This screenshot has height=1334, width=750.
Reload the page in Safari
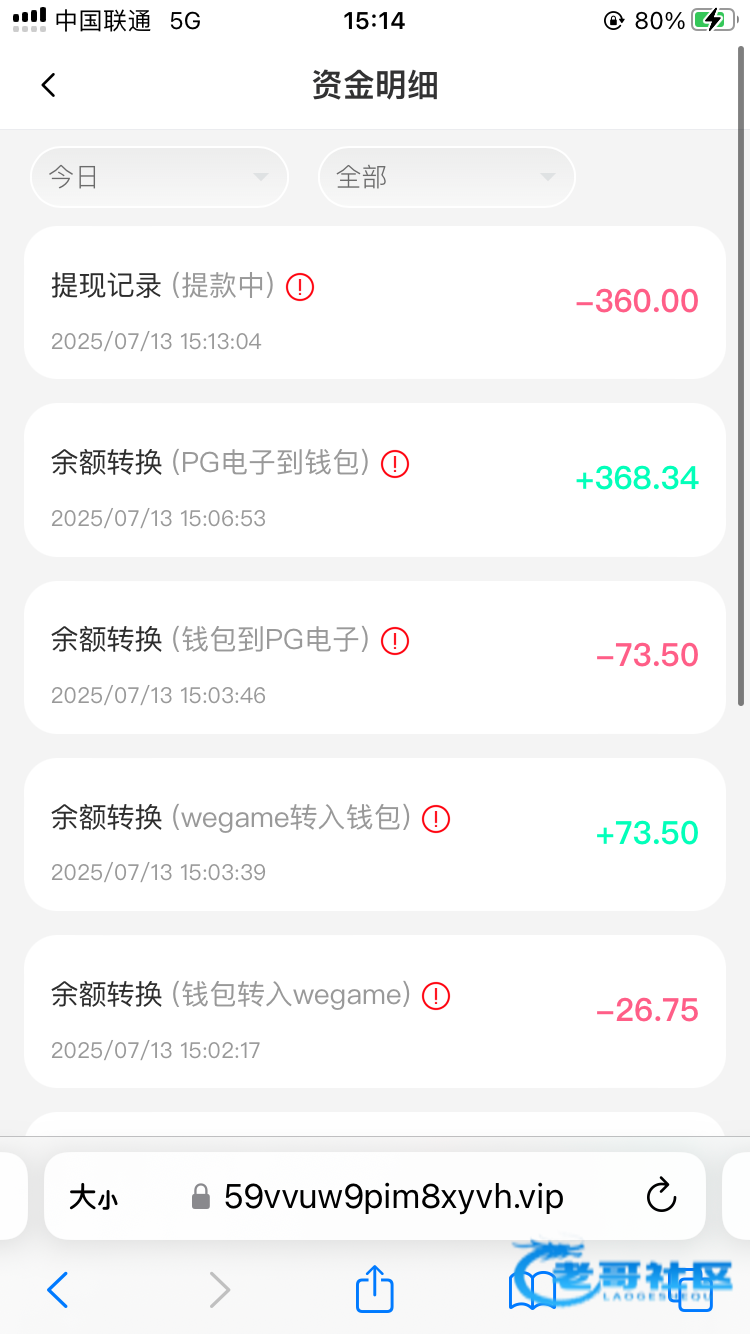661,1196
